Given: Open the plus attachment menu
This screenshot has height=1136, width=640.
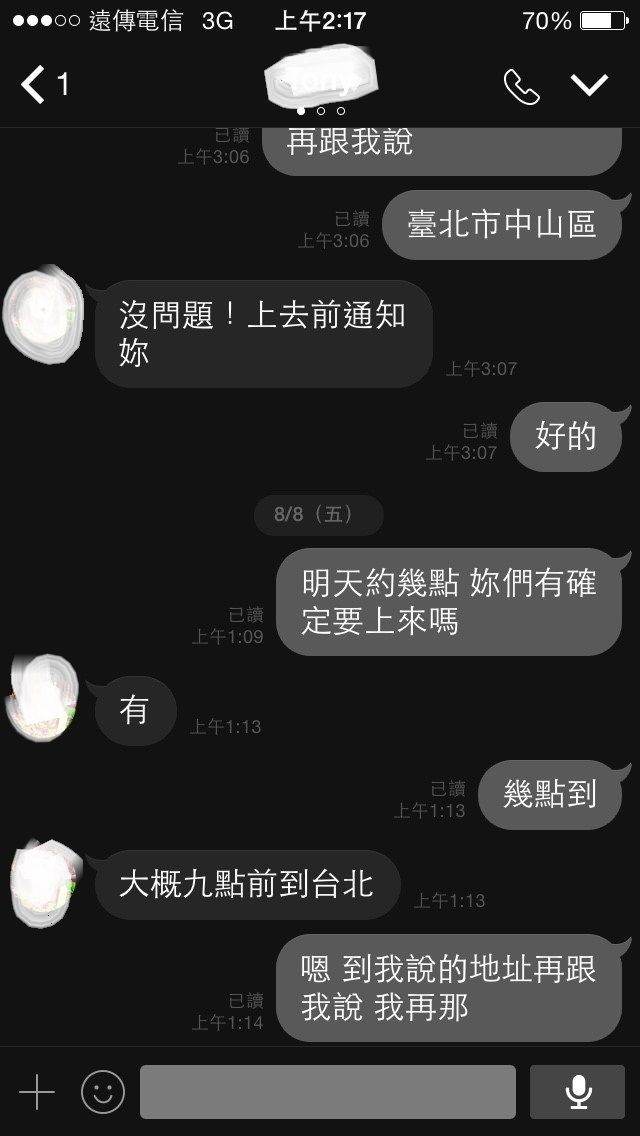Looking at the screenshot, I should coord(37,1092).
